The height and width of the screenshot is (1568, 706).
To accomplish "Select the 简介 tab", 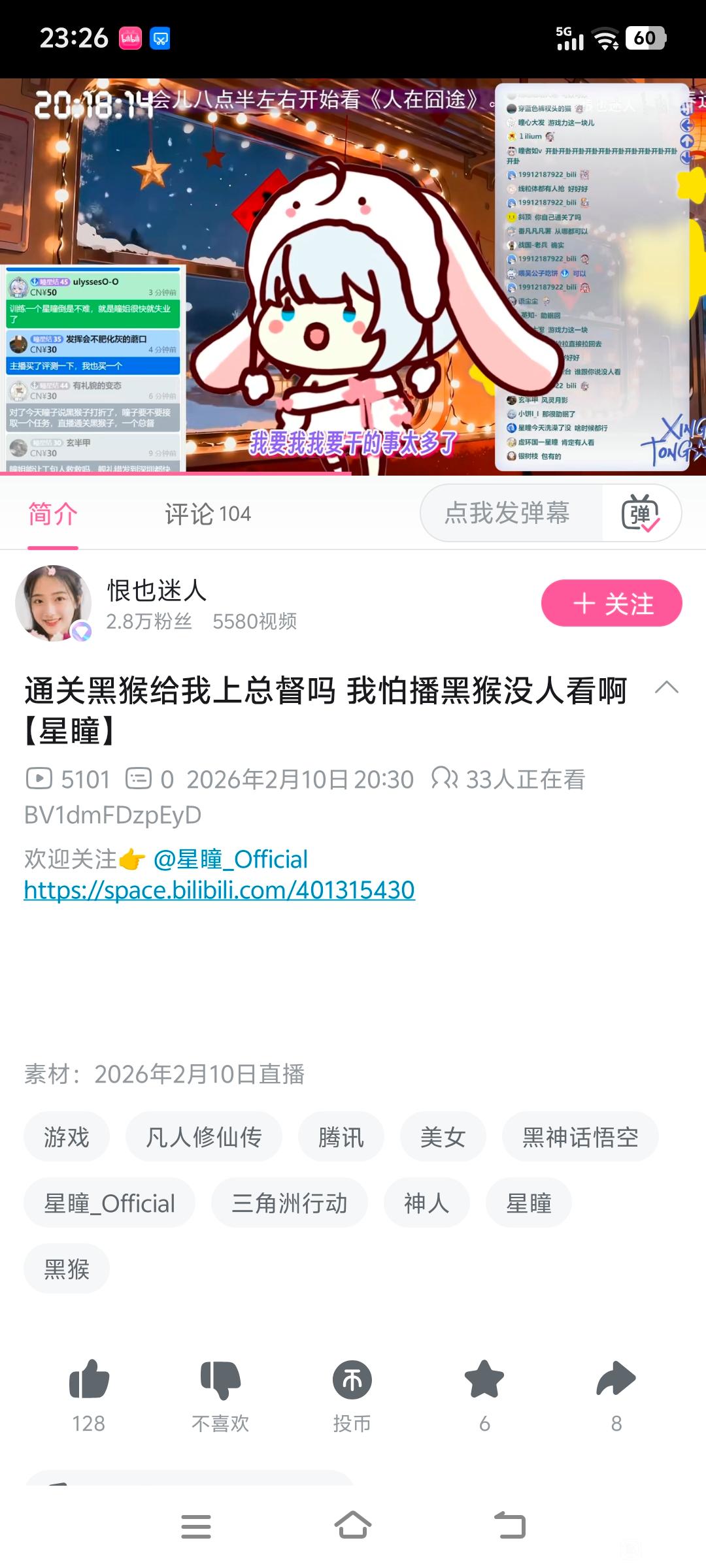I will coord(53,514).
